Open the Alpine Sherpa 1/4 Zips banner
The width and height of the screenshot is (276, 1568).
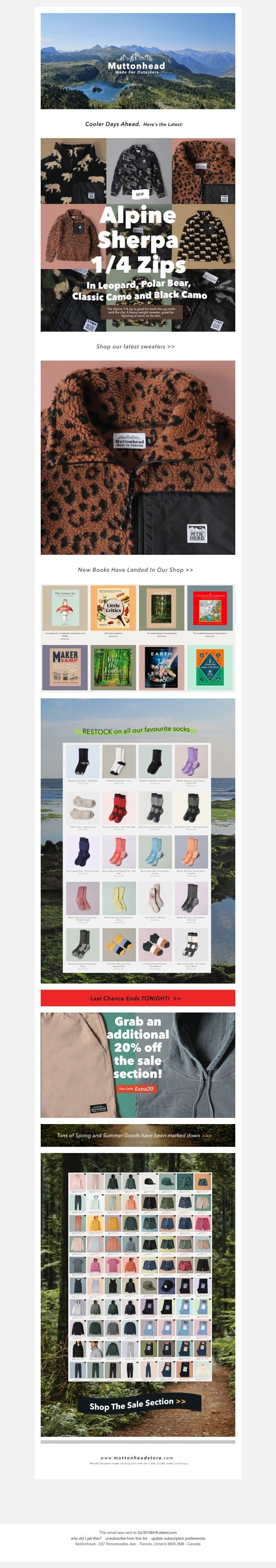[138, 234]
